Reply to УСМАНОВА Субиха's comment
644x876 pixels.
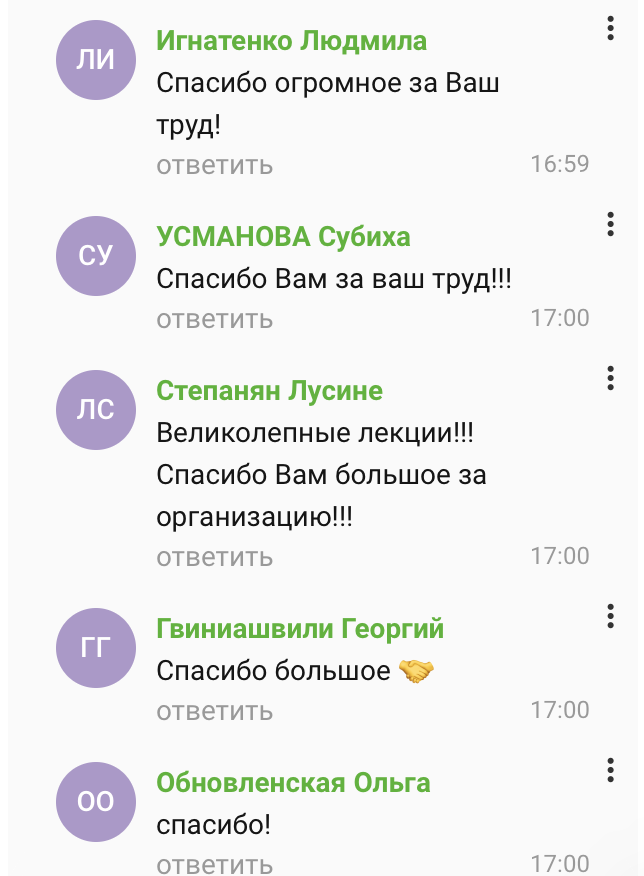coord(214,319)
